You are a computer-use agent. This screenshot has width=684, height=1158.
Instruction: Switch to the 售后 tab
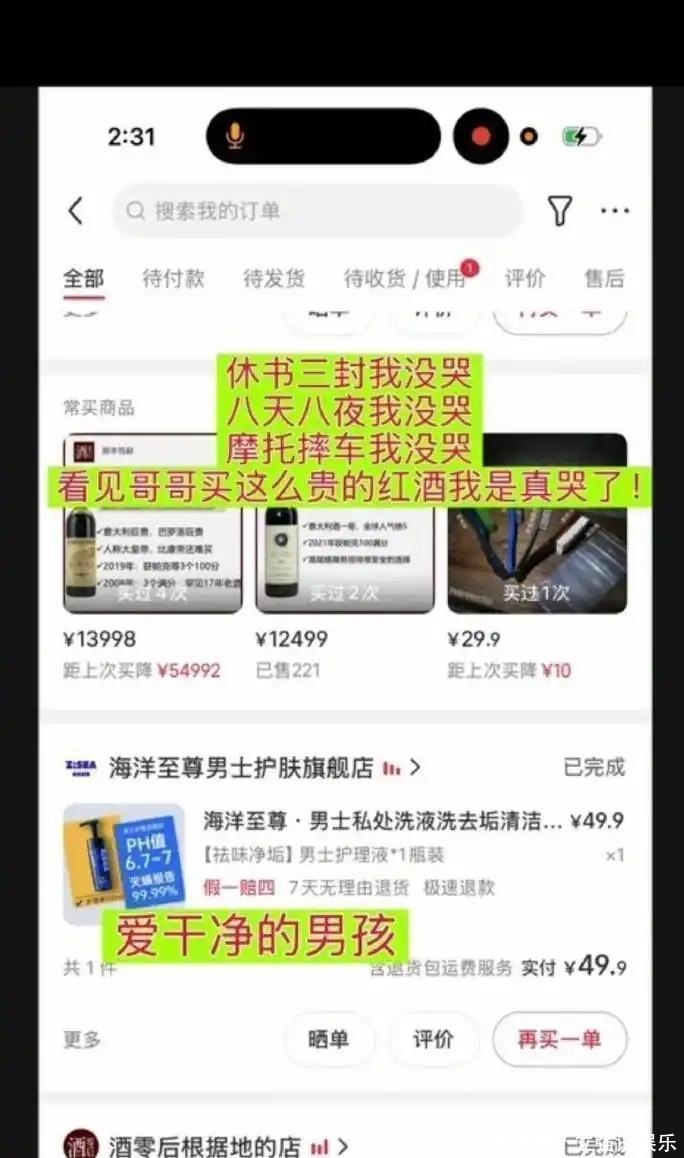point(604,278)
